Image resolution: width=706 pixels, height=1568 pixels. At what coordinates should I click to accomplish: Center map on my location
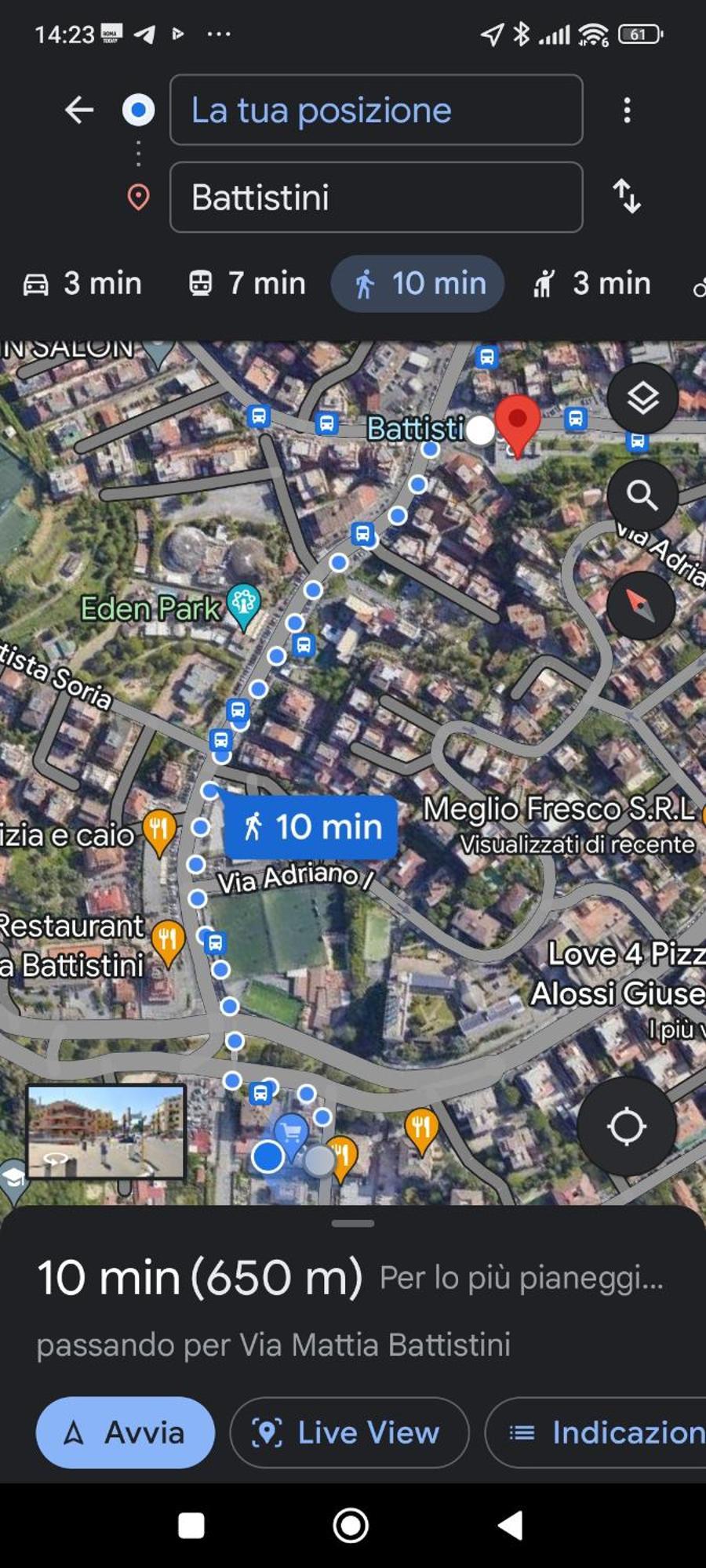point(626,1127)
